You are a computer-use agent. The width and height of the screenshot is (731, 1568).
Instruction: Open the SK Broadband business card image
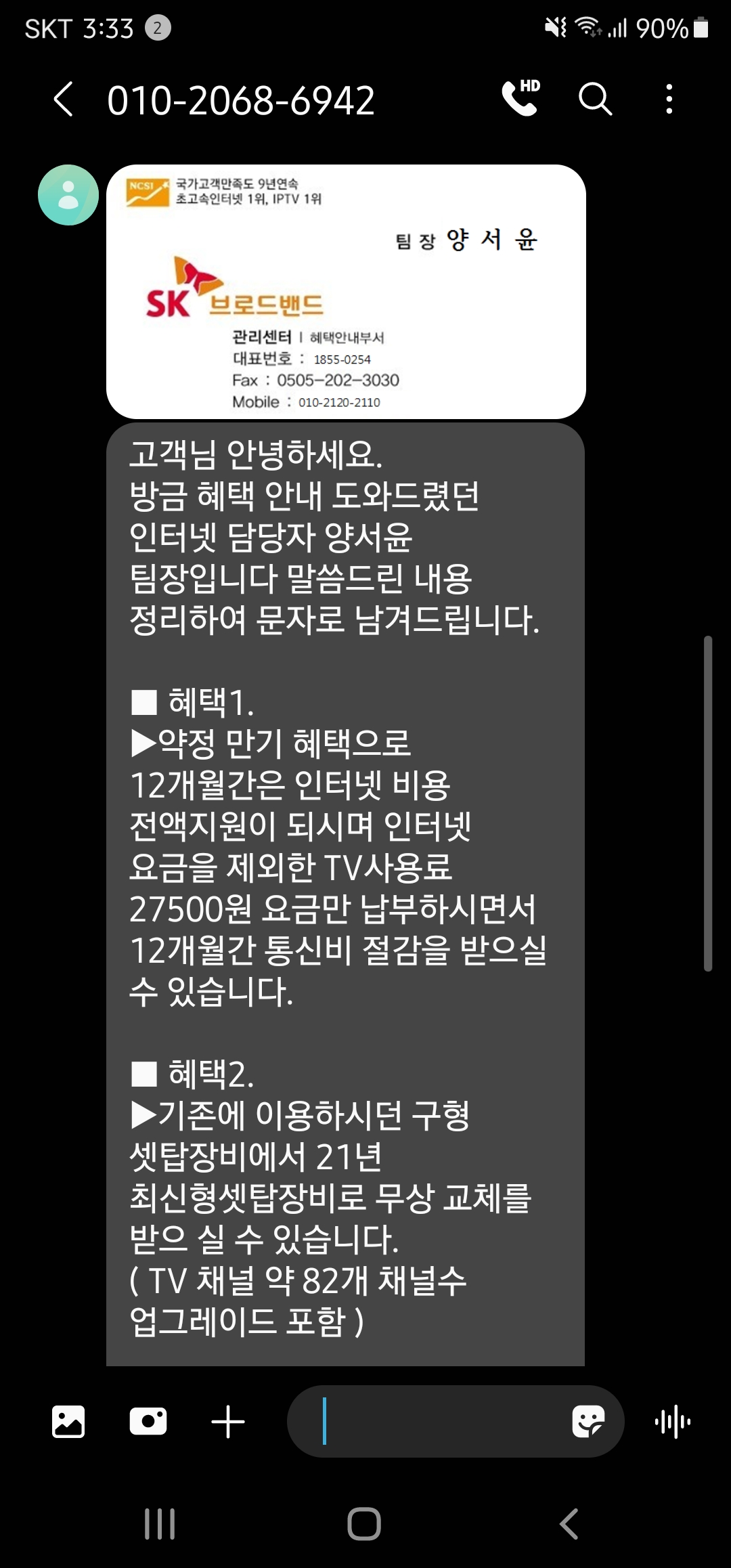click(346, 291)
